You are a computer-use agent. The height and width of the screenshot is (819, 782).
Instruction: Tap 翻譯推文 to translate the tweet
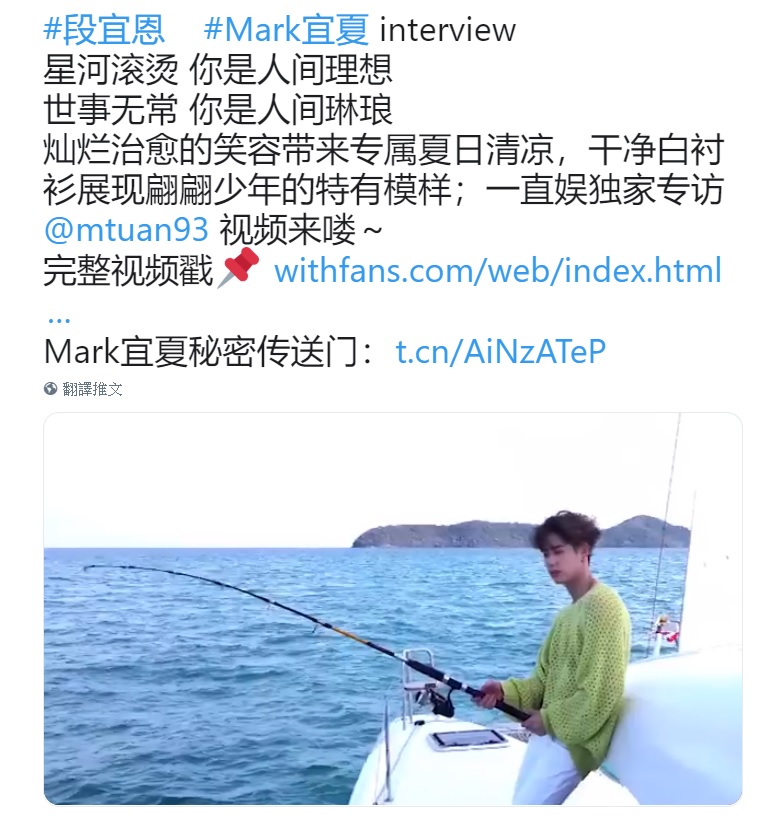click(92, 389)
